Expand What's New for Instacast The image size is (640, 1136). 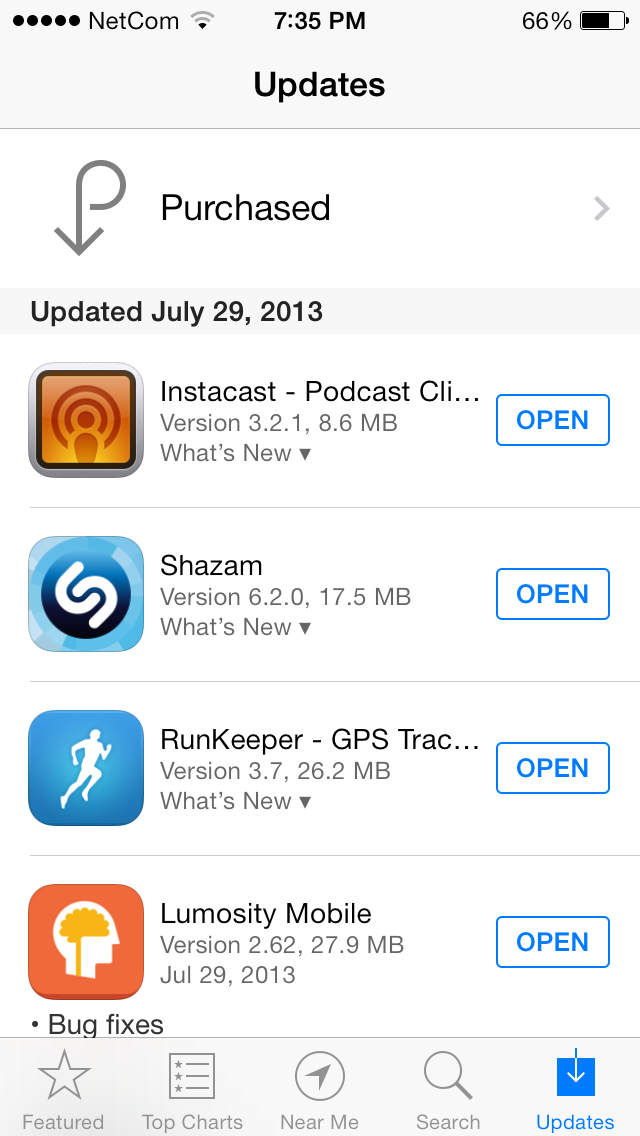(236, 453)
